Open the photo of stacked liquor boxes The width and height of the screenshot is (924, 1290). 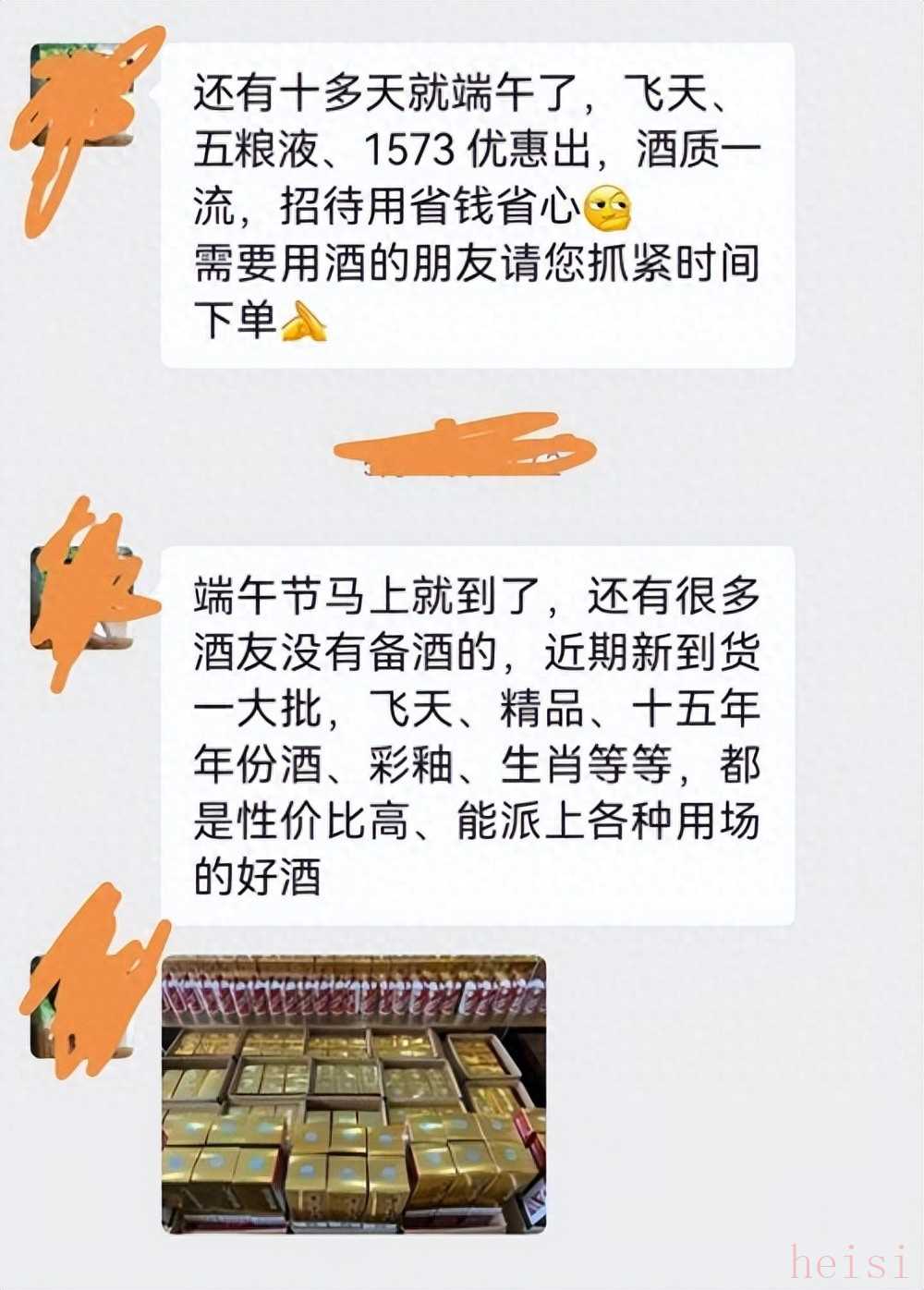(x=354, y=1094)
